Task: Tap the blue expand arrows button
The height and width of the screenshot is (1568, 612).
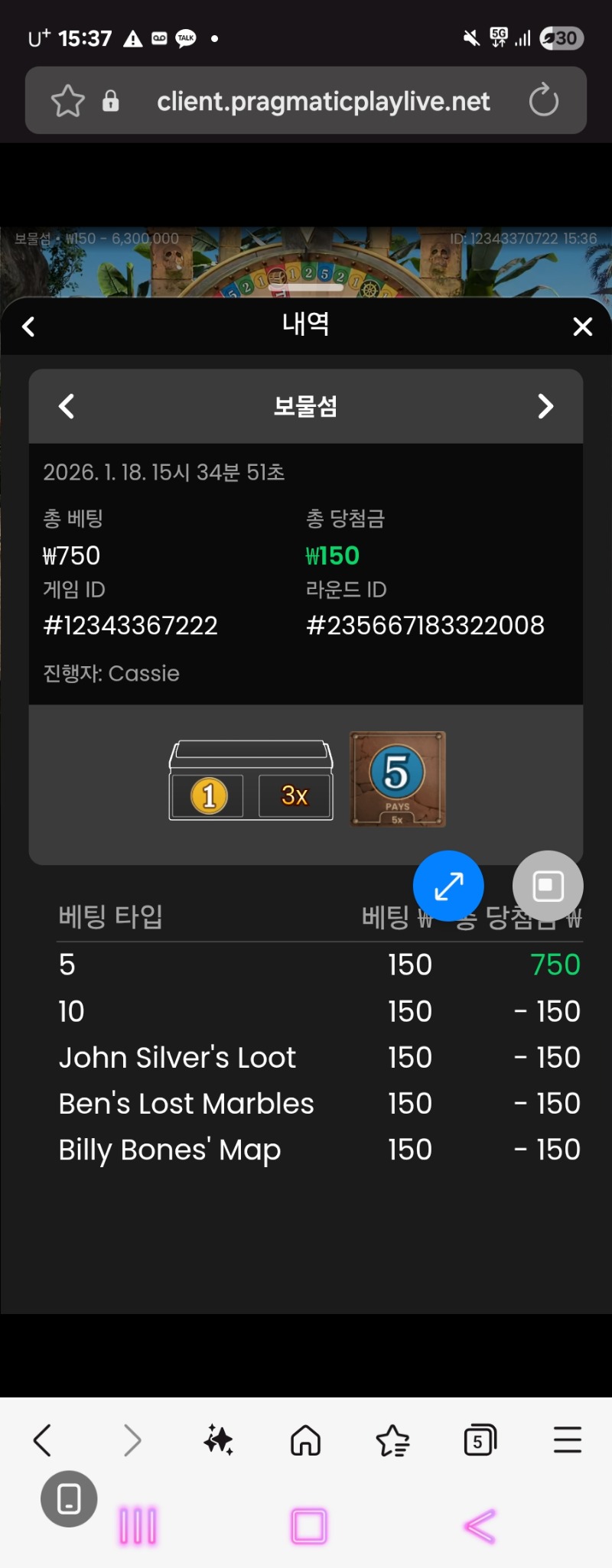Action: tap(448, 886)
